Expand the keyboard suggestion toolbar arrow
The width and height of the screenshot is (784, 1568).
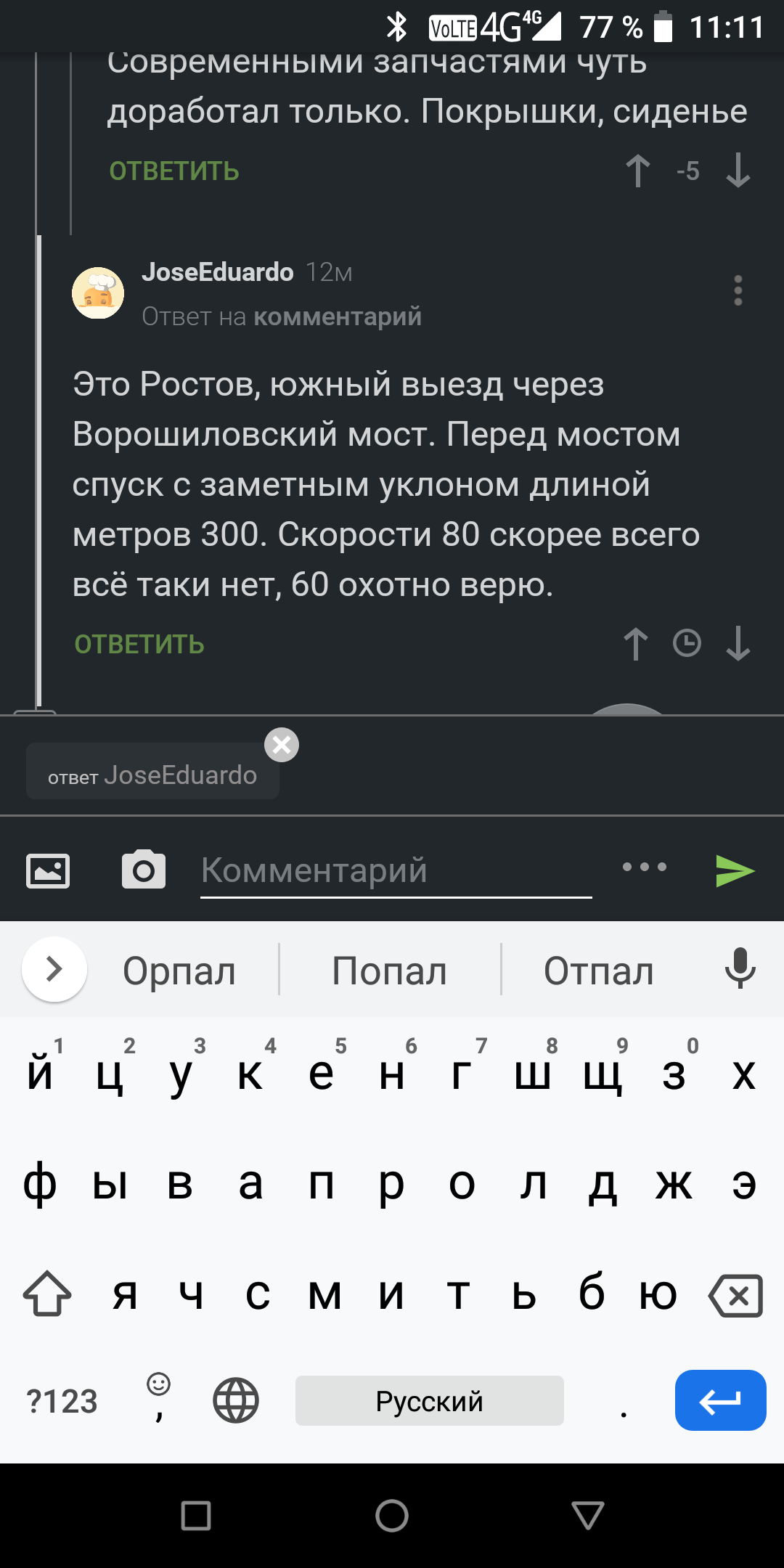(54, 969)
